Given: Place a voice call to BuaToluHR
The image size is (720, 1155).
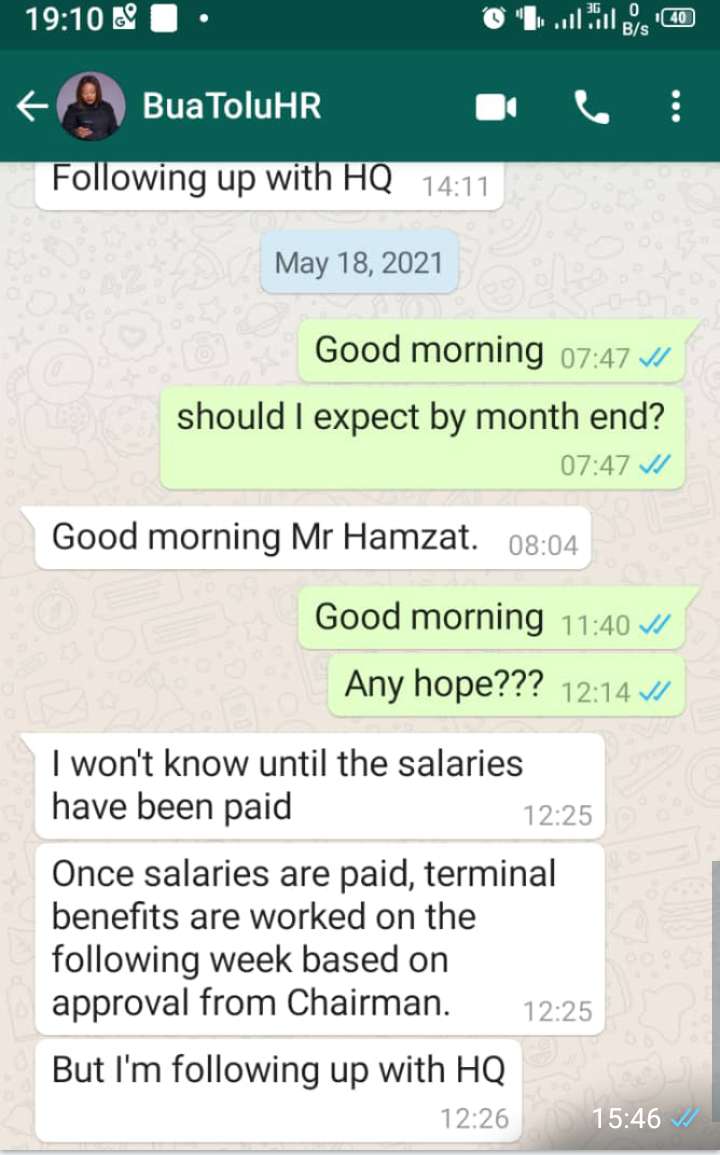Looking at the screenshot, I should (592, 107).
